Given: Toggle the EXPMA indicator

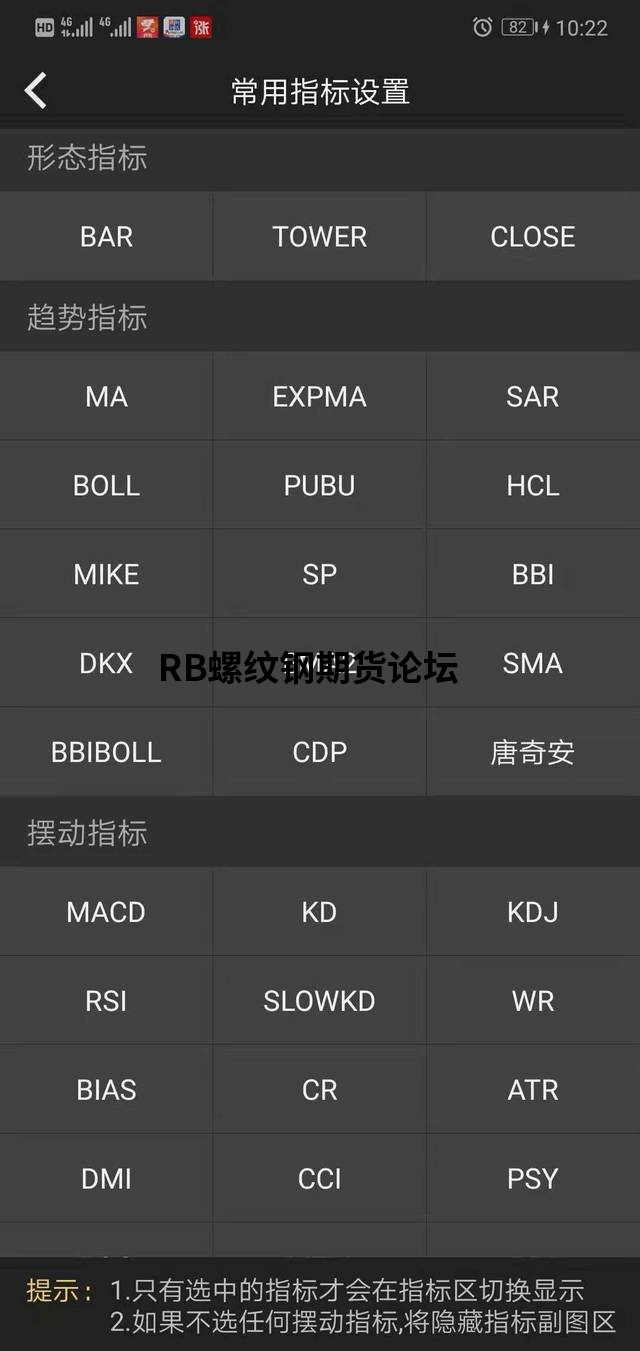Looking at the screenshot, I should coord(319,396).
